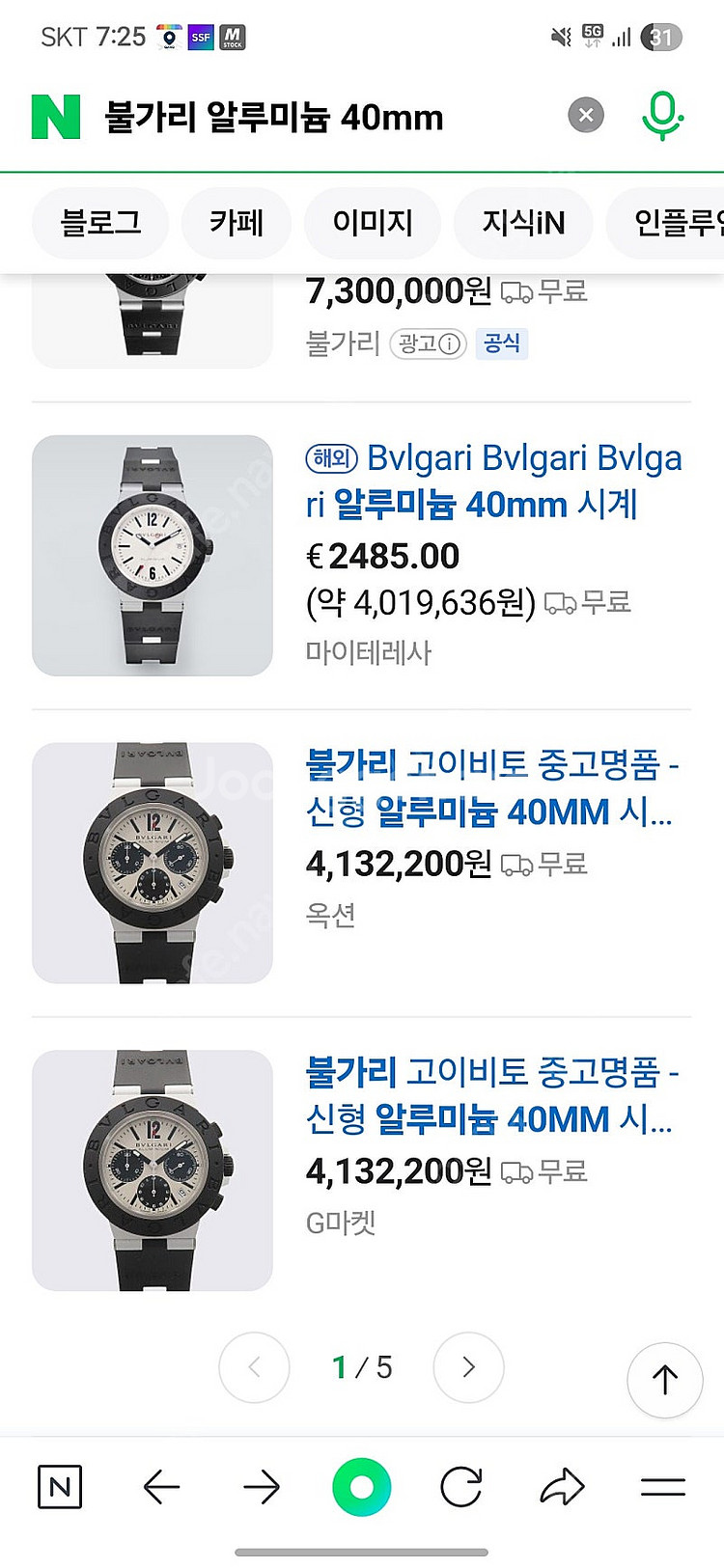Start a voice search with the microphone icon
The height and width of the screenshot is (1568, 724).
662,116
